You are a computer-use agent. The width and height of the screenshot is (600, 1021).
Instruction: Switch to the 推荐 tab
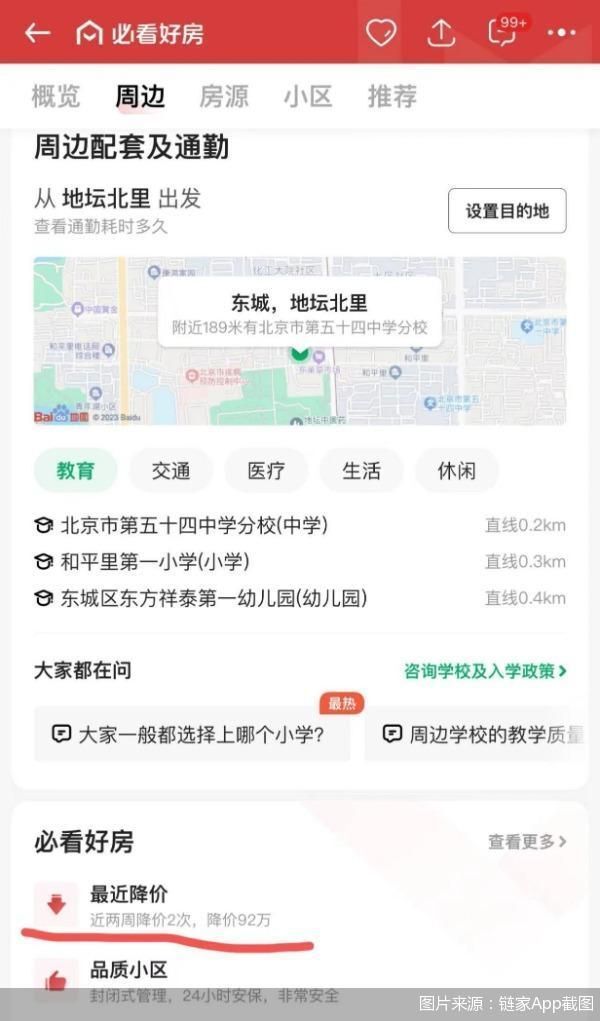coord(392,97)
